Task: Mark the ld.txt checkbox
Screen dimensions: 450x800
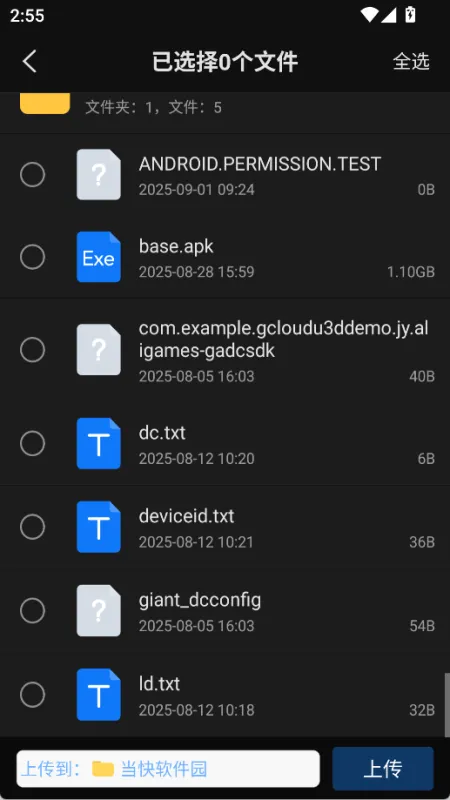Action: pyautogui.click(x=33, y=694)
